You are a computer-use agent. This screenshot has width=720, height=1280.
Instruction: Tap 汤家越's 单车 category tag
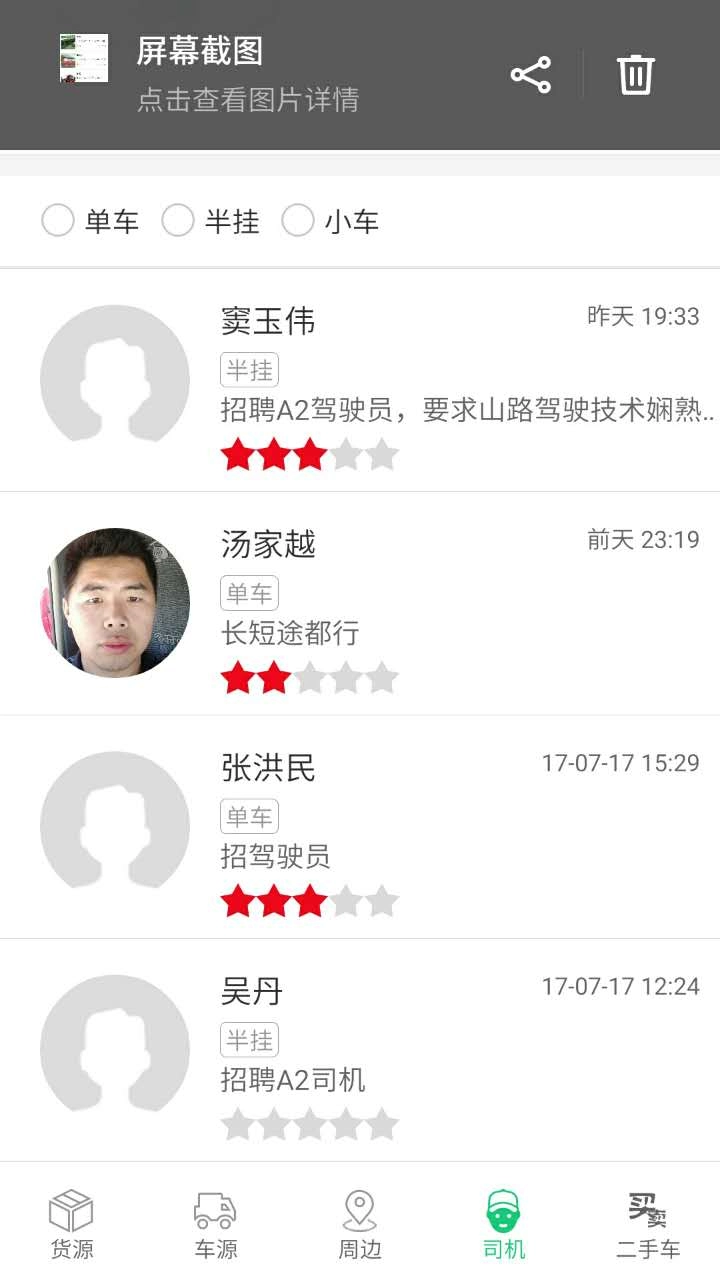pos(249,593)
